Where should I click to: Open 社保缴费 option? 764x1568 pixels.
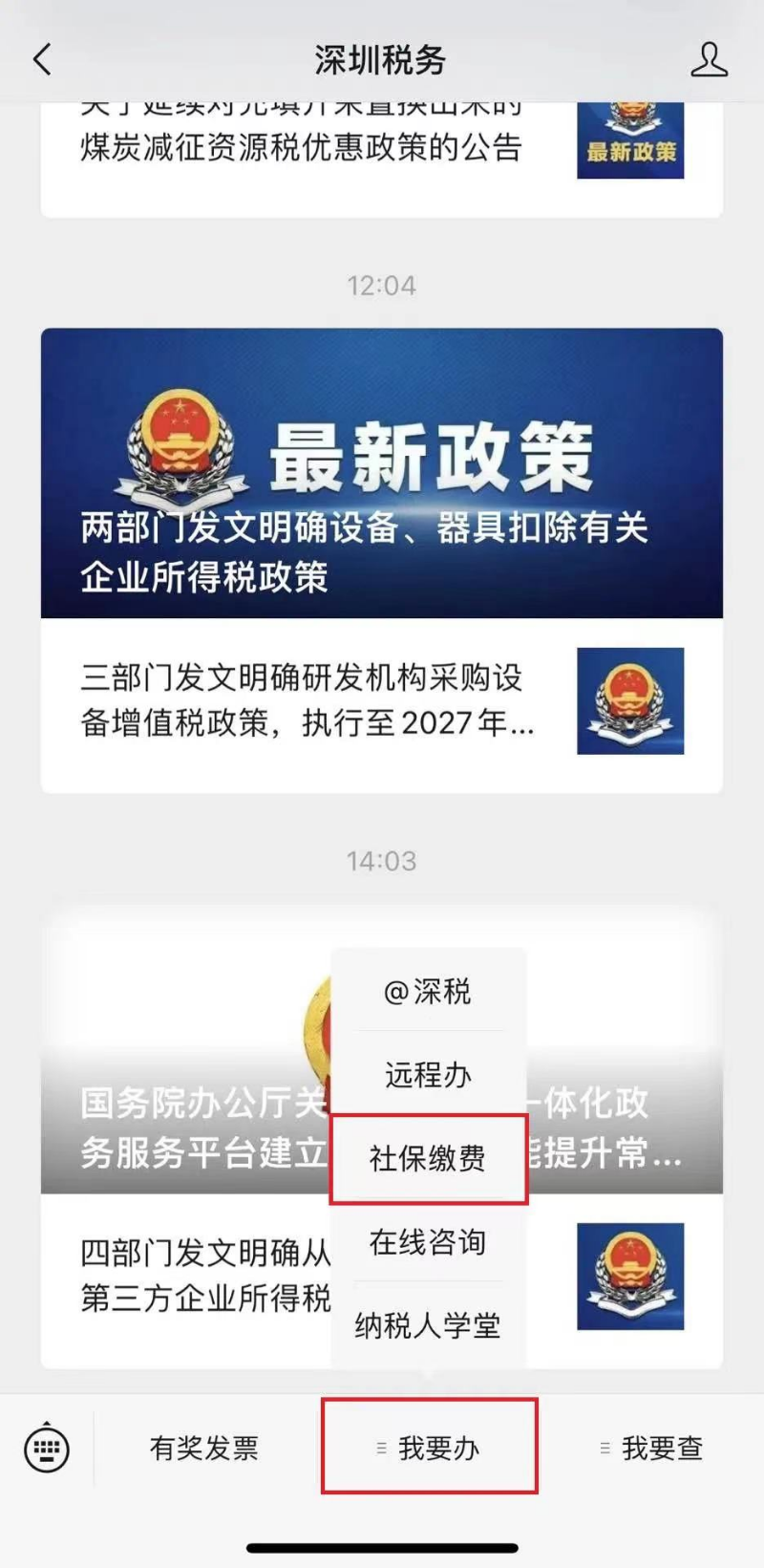click(428, 1158)
